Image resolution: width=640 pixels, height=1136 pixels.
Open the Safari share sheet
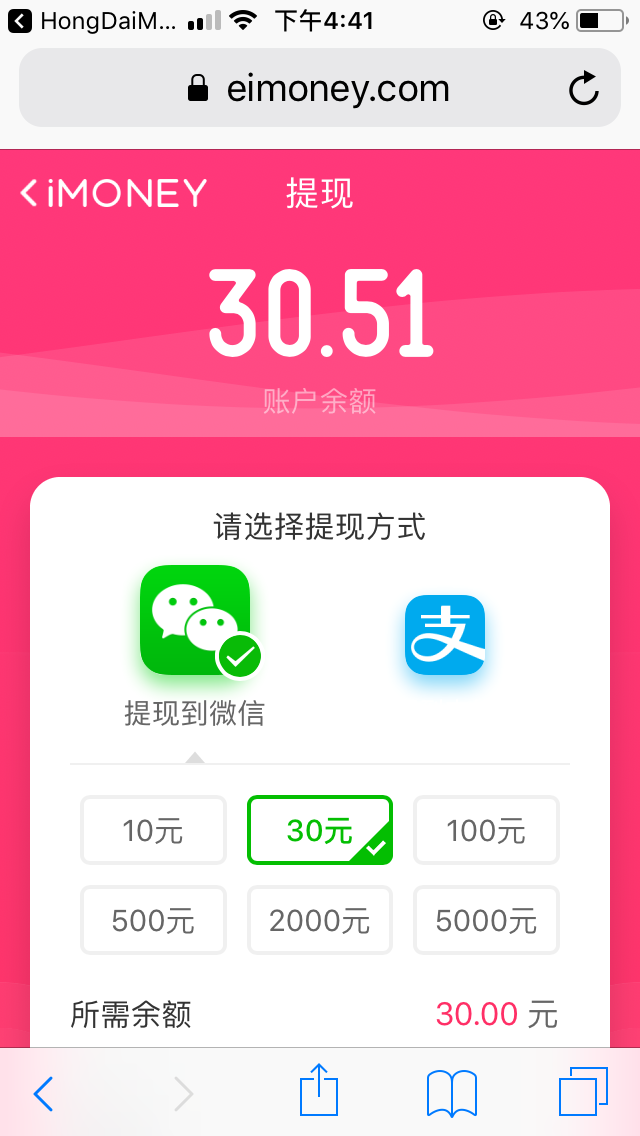(319, 1091)
